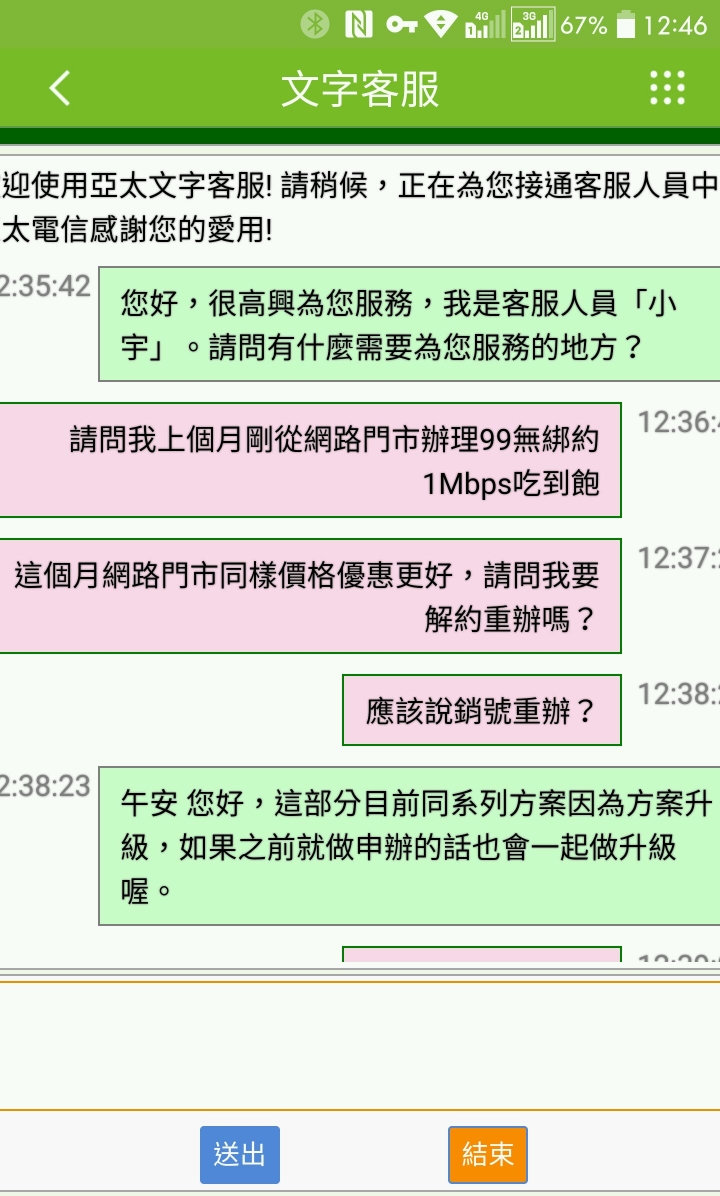Image resolution: width=720 pixels, height=1196 pixels.
Task: Focus the message input box
Action: pyautogui.click(x=360, y=1045)
